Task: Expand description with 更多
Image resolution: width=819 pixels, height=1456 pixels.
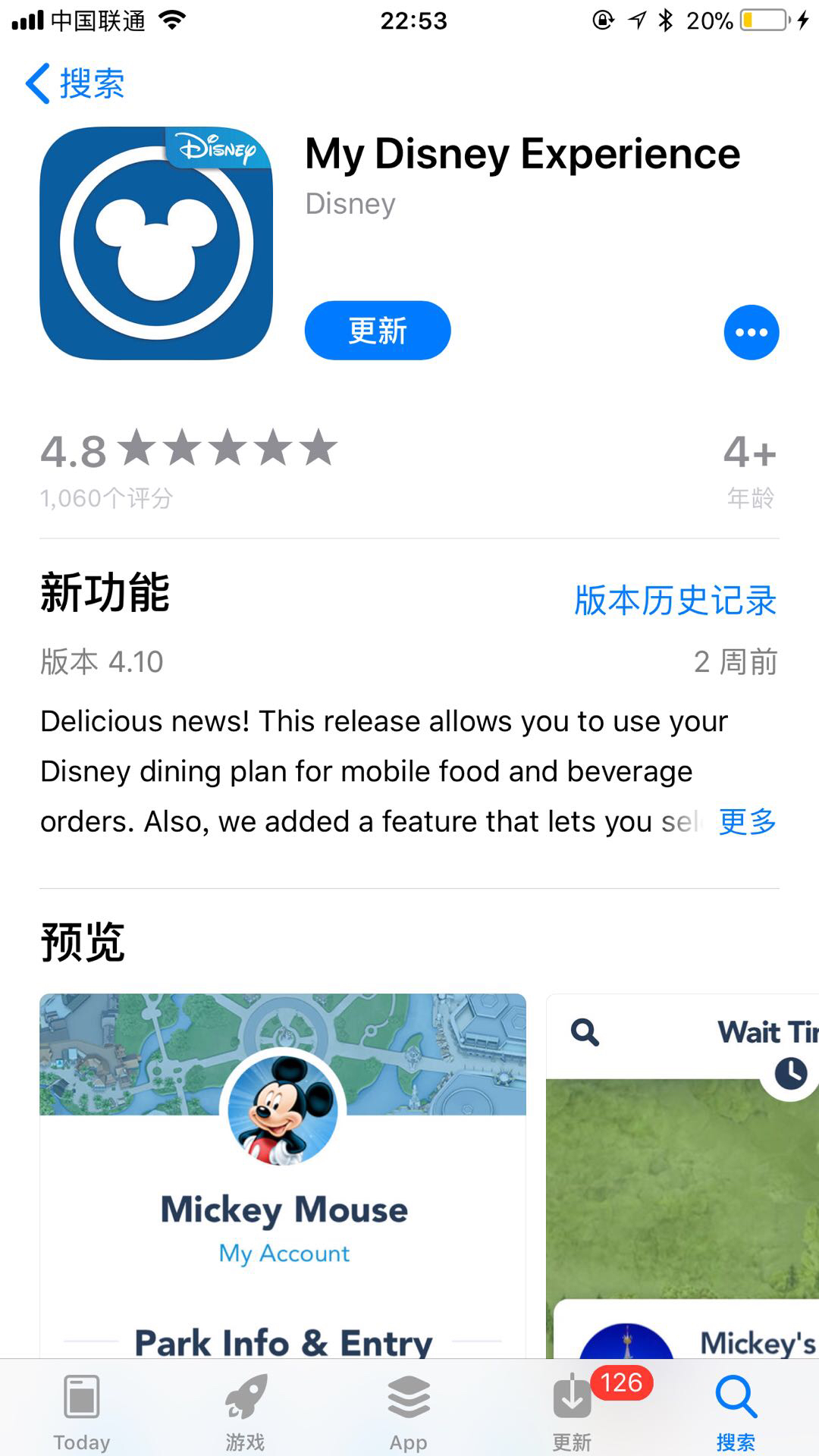Action: (747, 821)
